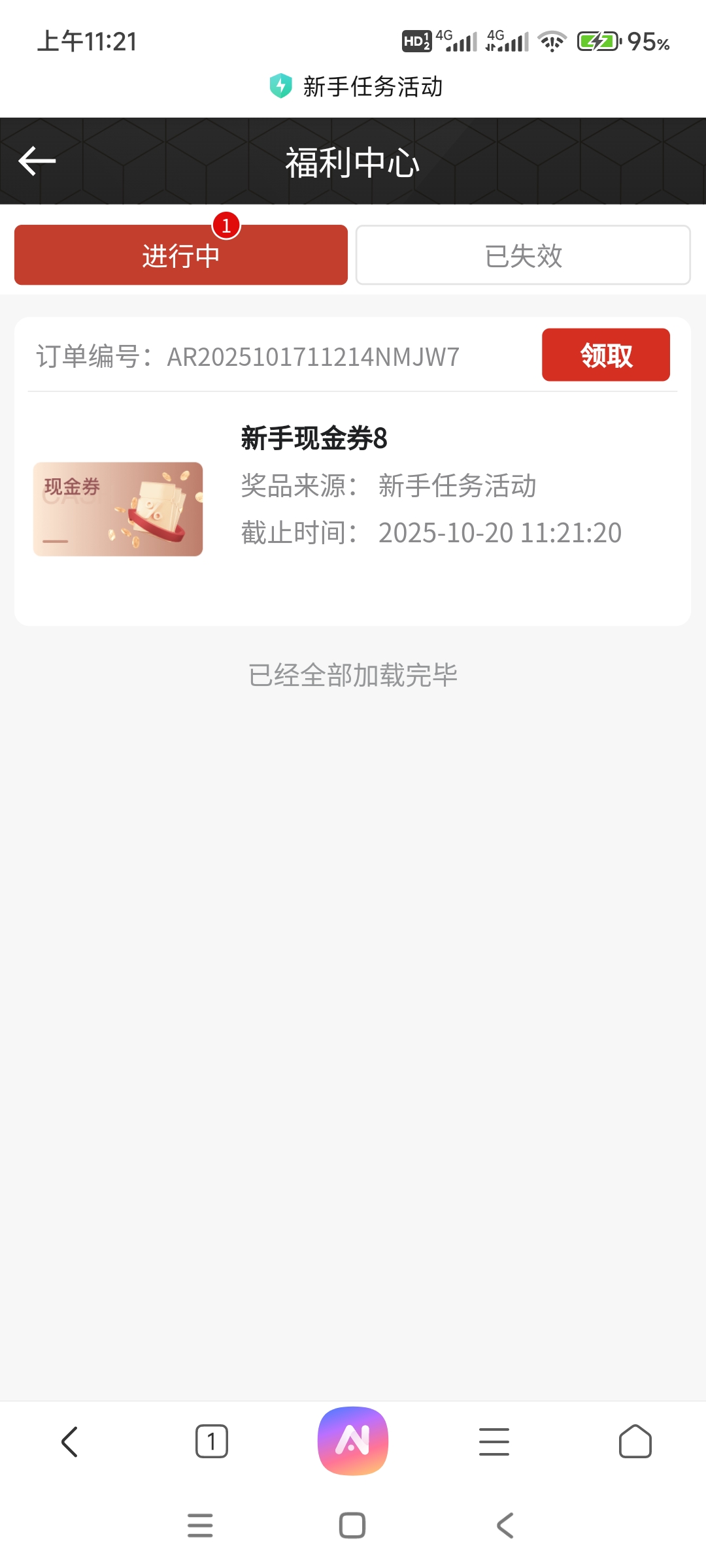Image resolution: width=706 pixels, height=1568 pixels.
Task: Go back from the 福利中心 page
Action: [x=37, y=161]
